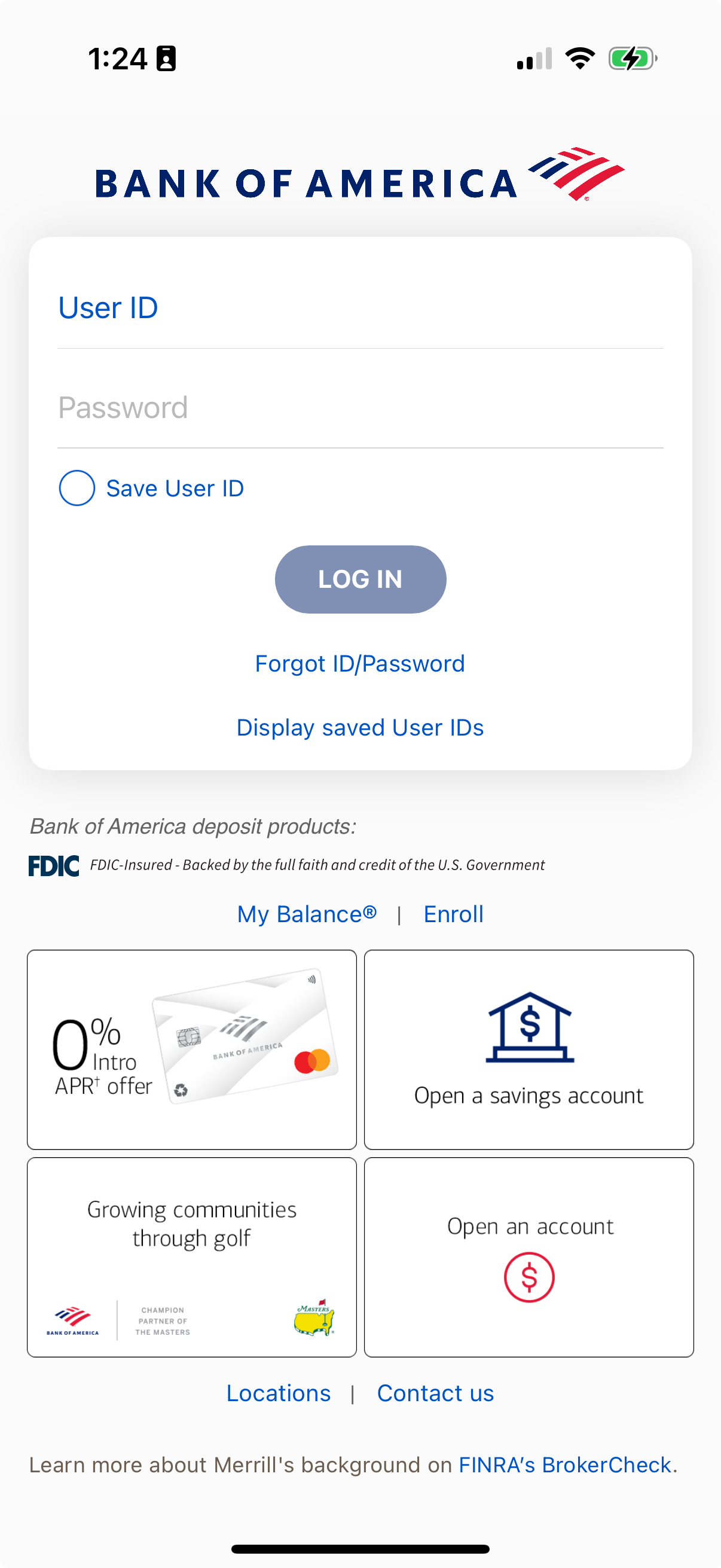Screen dimensions: 721x1568
Task: Select the Enroll link
Action: pyautogui.click(x=453, y=914)
